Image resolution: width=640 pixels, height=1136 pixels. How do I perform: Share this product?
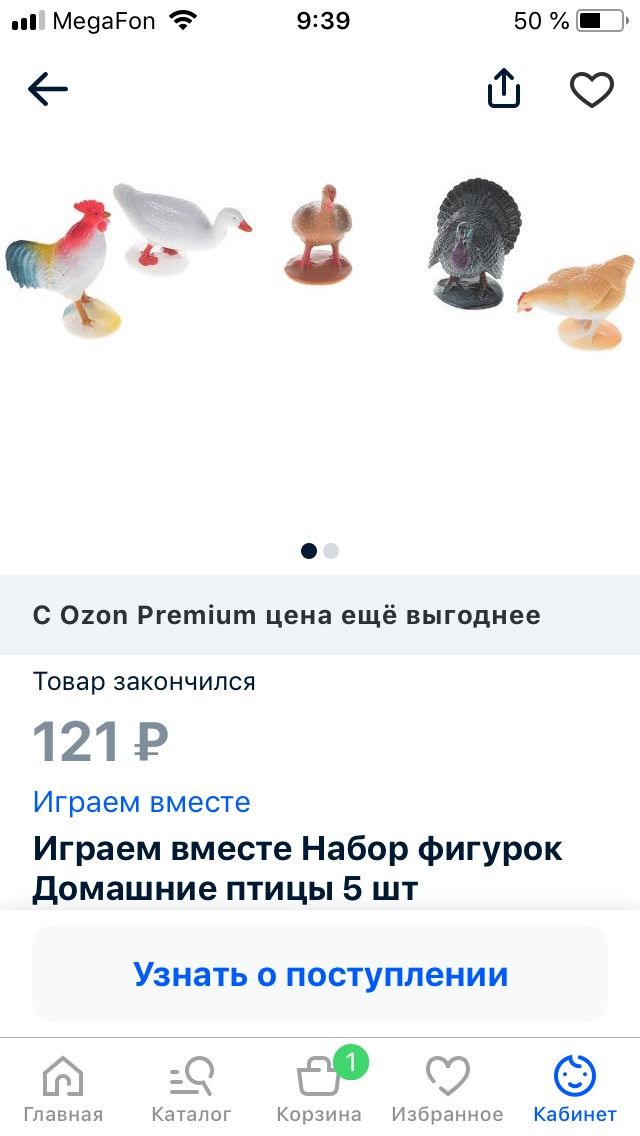(x=504, y=90)
